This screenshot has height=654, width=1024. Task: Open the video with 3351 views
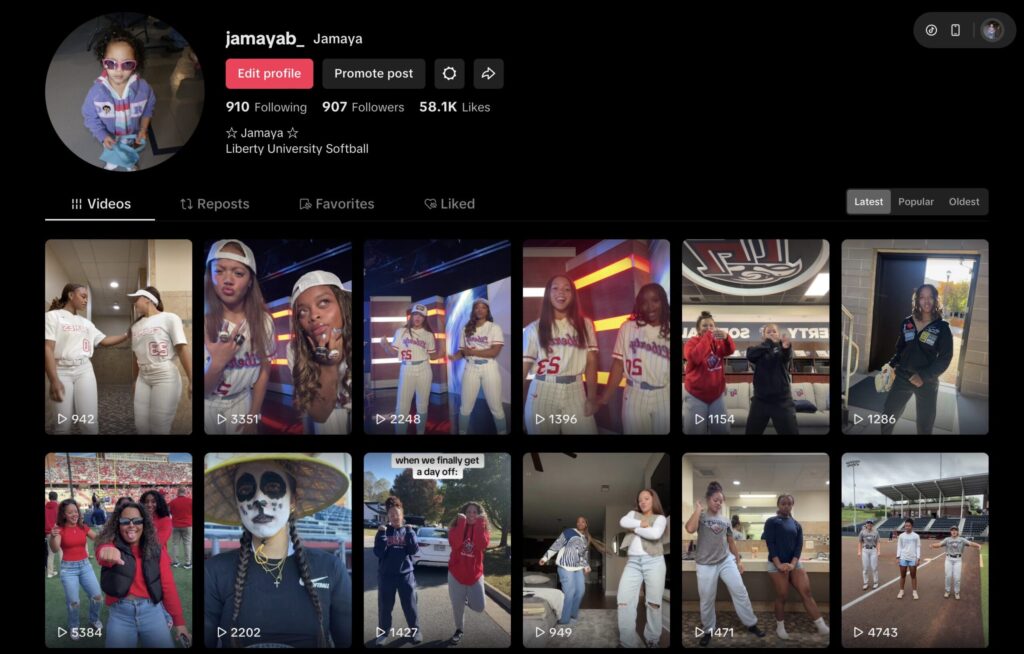click(x=277, y=336)
